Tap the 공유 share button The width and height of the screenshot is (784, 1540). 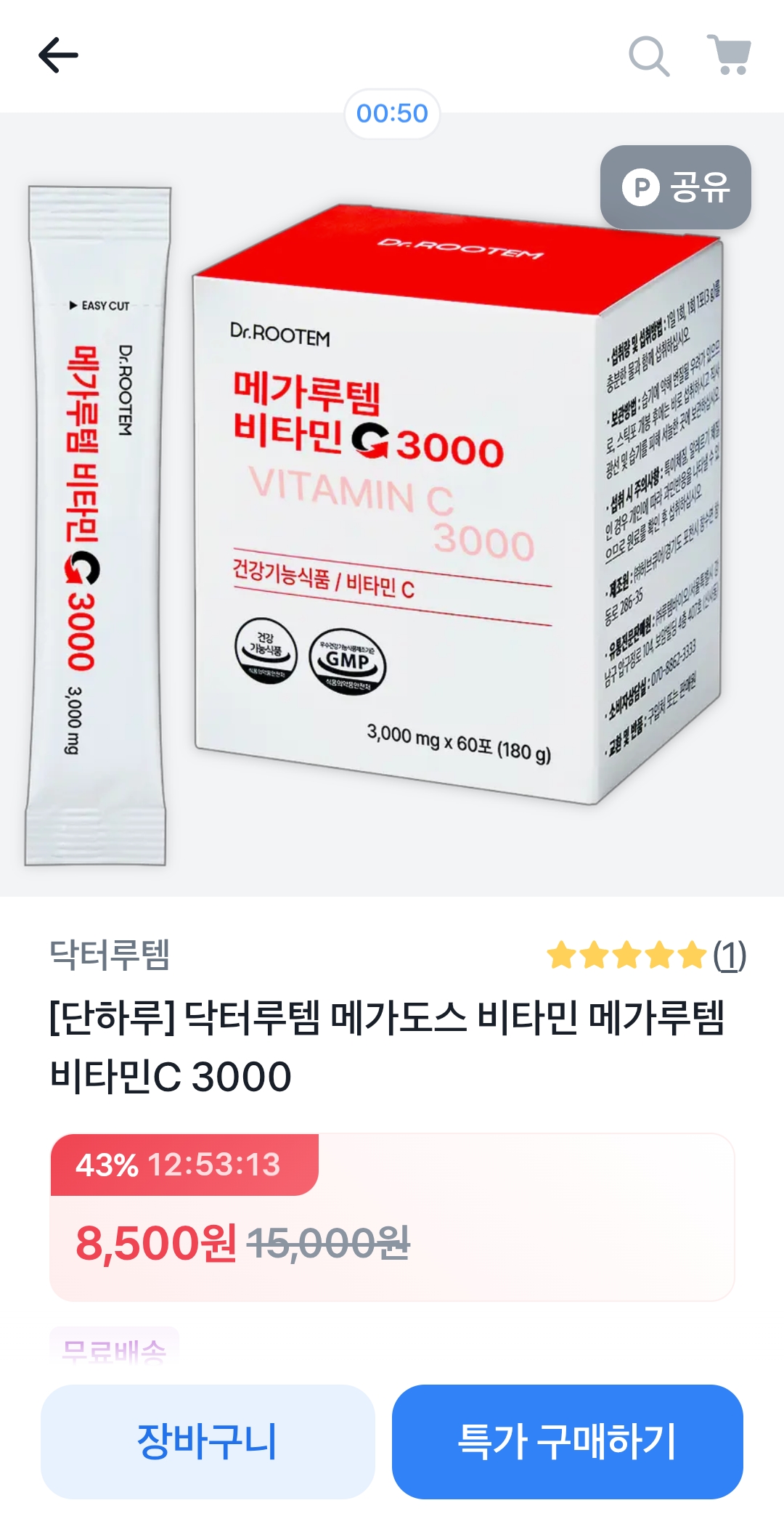(675, 187)
